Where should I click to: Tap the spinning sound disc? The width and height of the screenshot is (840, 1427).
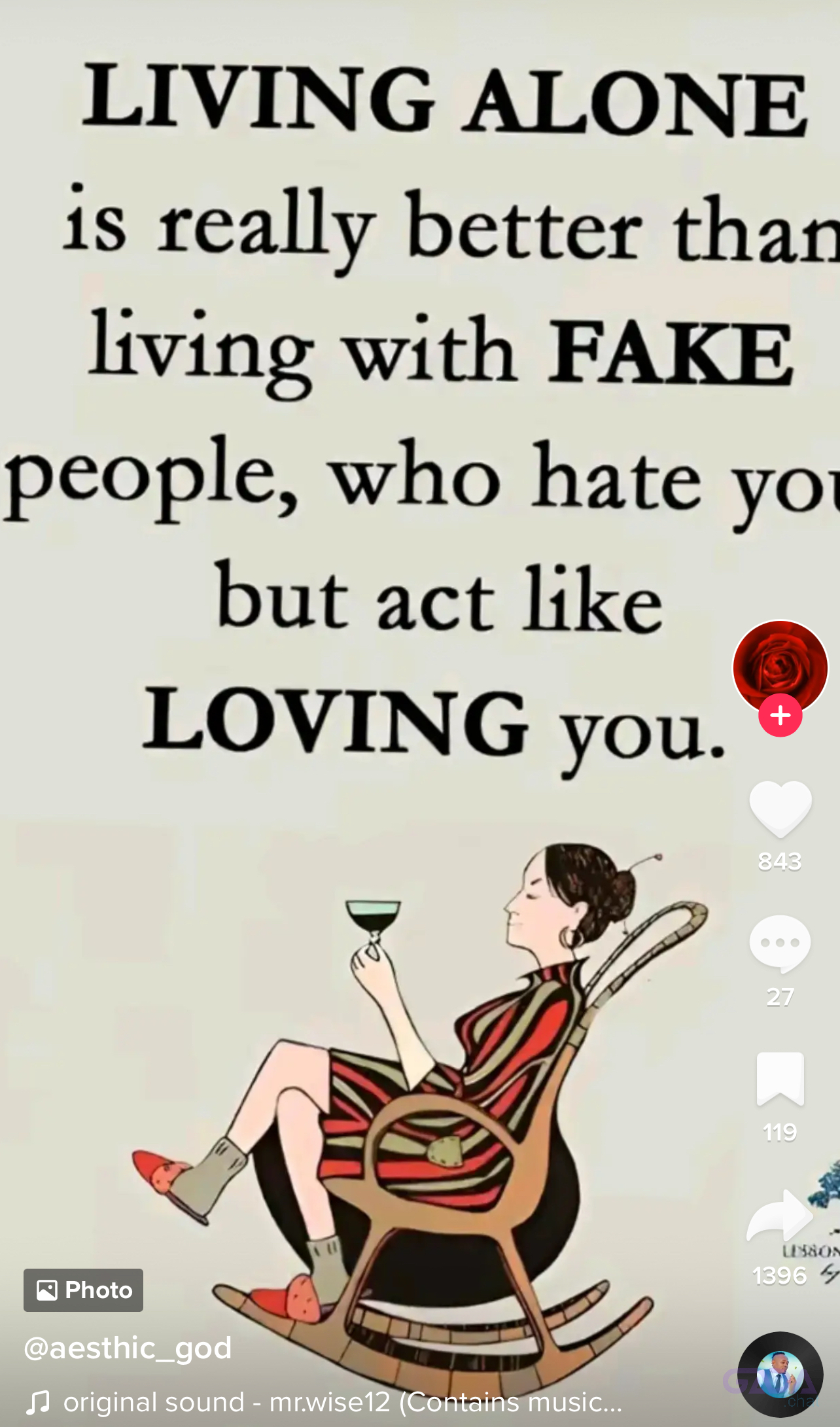(x=780, y=1374)
